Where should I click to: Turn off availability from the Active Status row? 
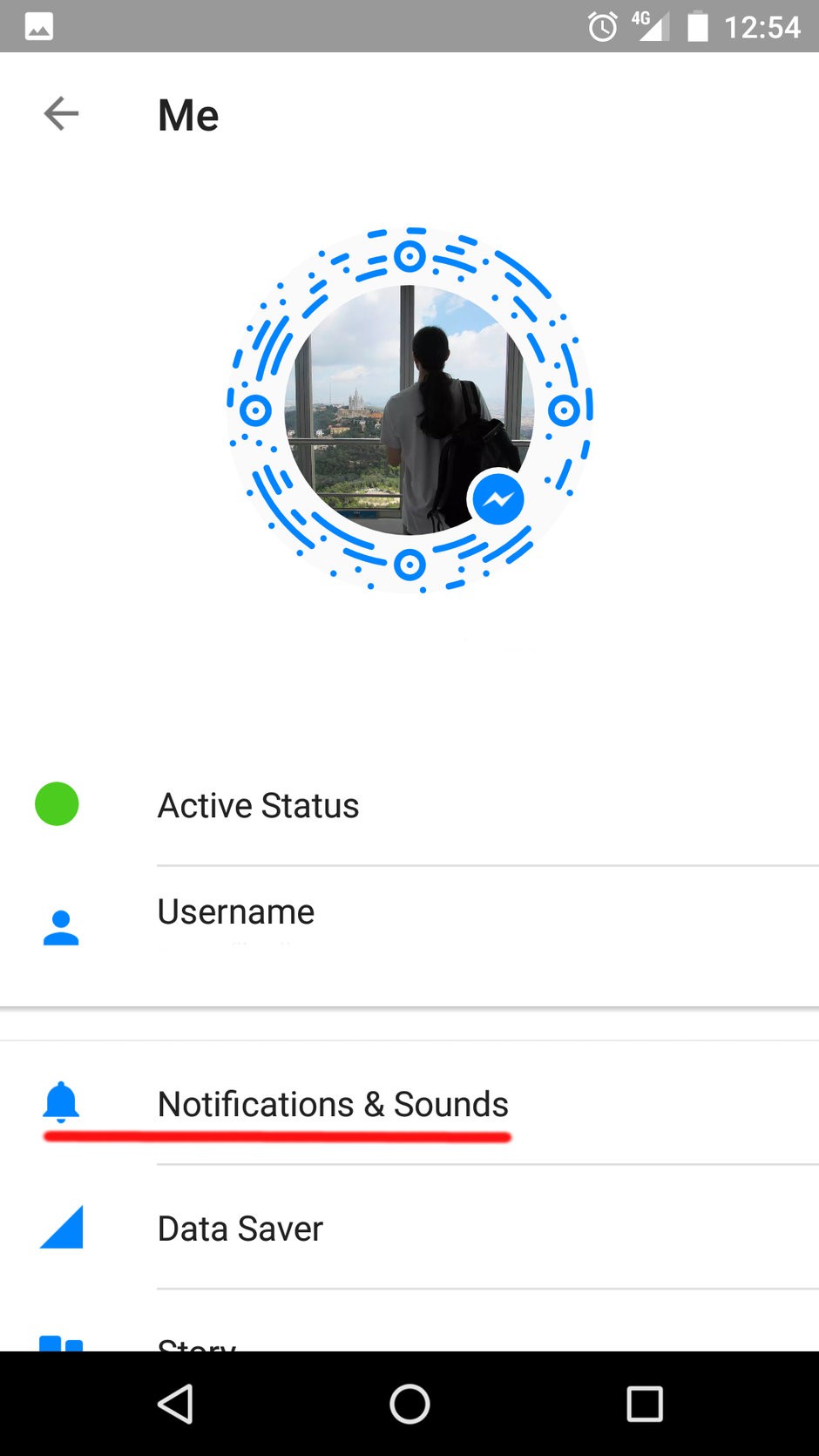tap(258, 804)
